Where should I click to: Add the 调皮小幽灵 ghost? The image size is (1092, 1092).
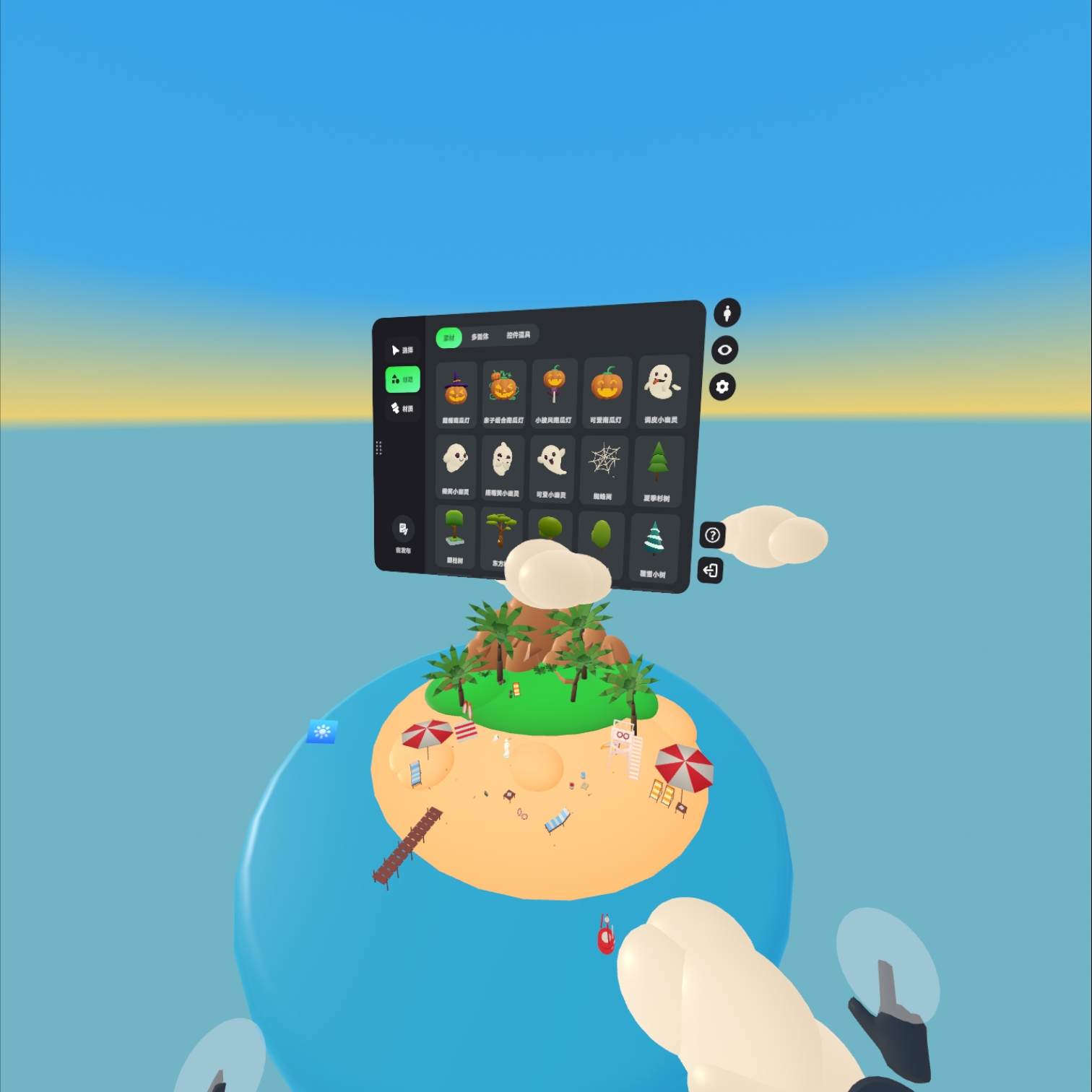click(x=662, y=390)
